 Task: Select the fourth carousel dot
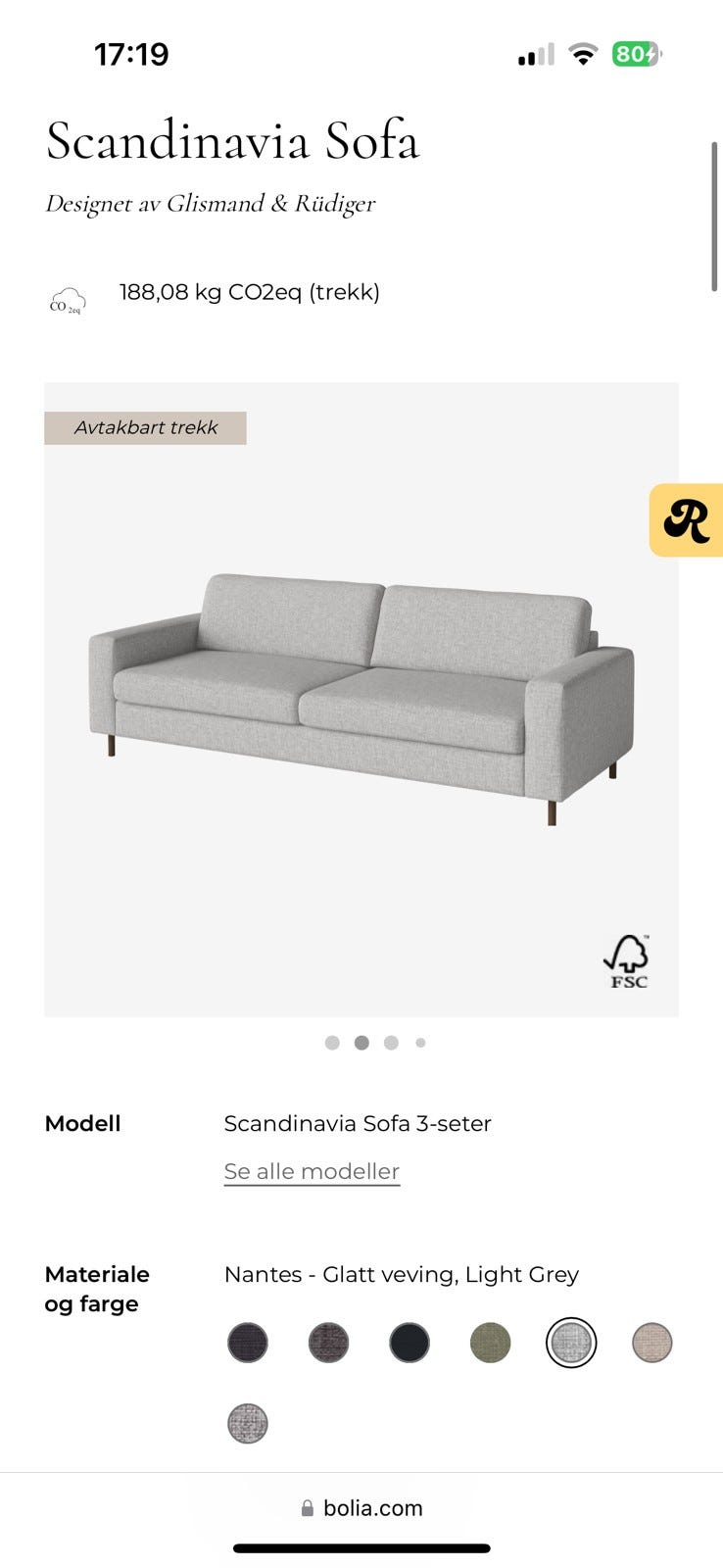pos(420,1043)
